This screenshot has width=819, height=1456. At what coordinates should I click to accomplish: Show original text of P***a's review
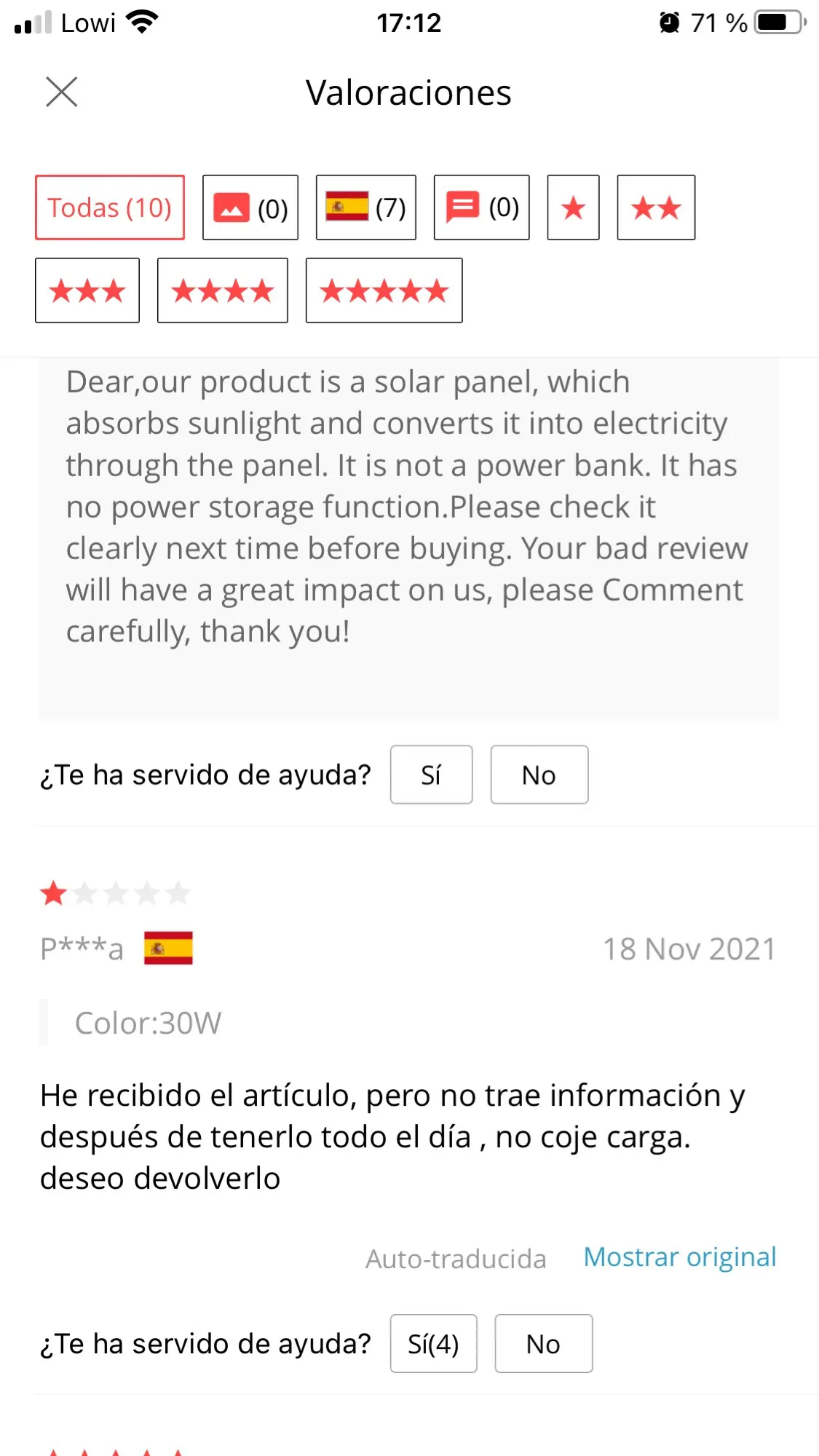679,1257
